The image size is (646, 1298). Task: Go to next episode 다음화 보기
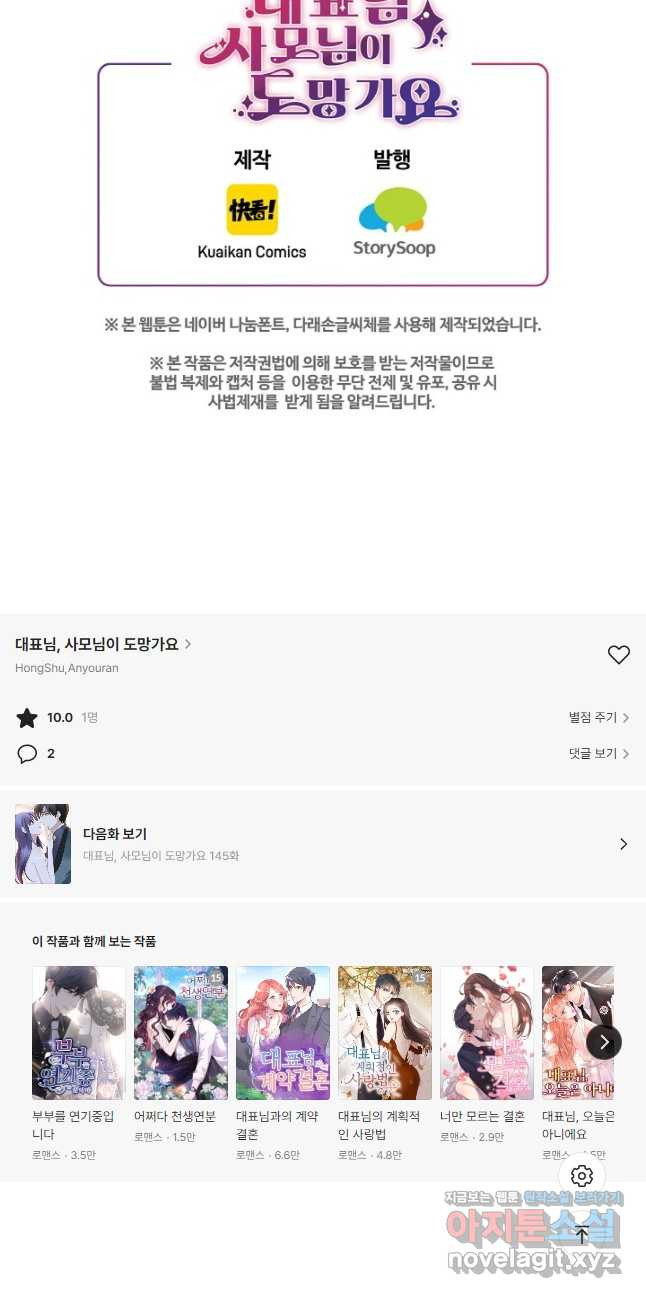click(323, 844)
